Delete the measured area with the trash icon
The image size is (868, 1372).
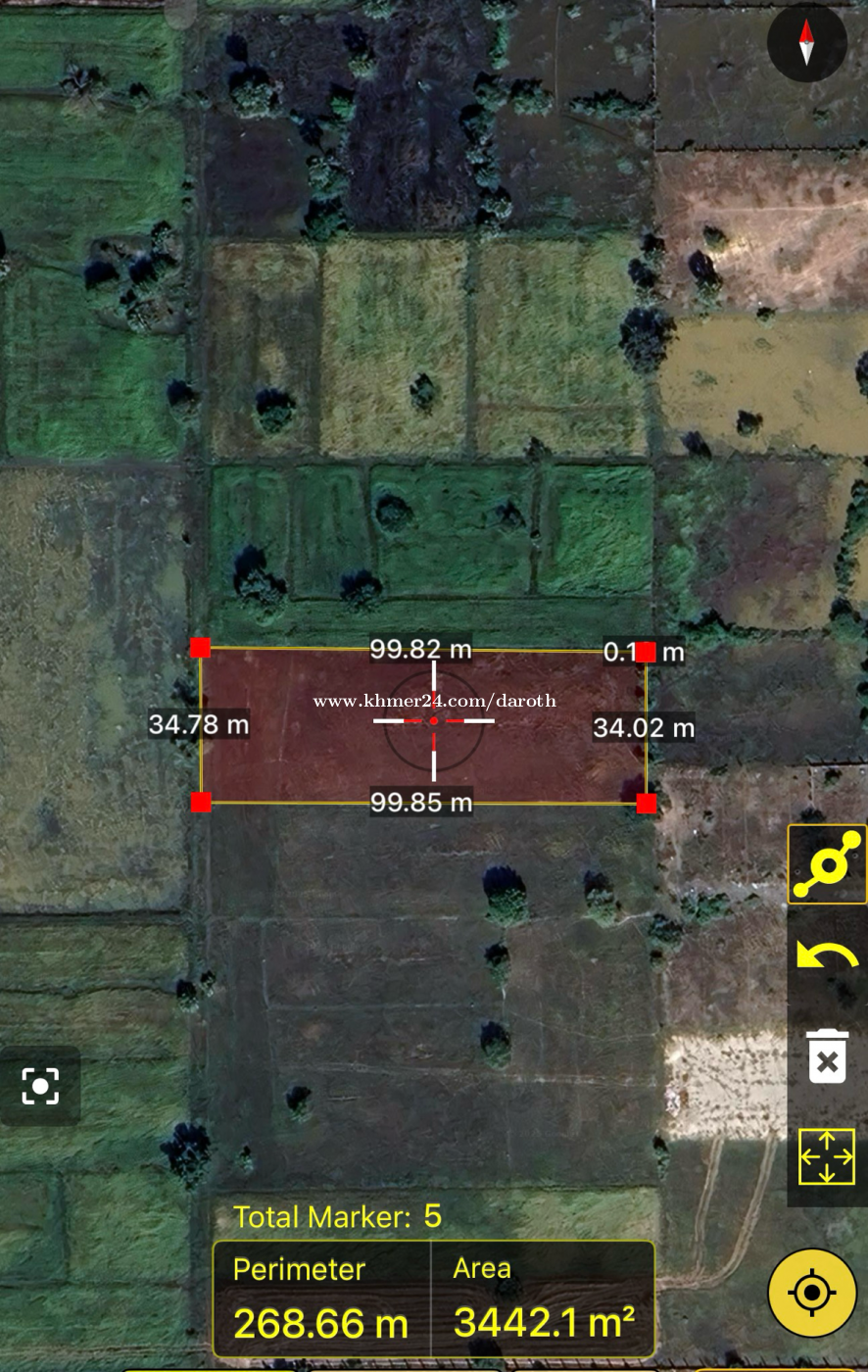point(827,1056)
